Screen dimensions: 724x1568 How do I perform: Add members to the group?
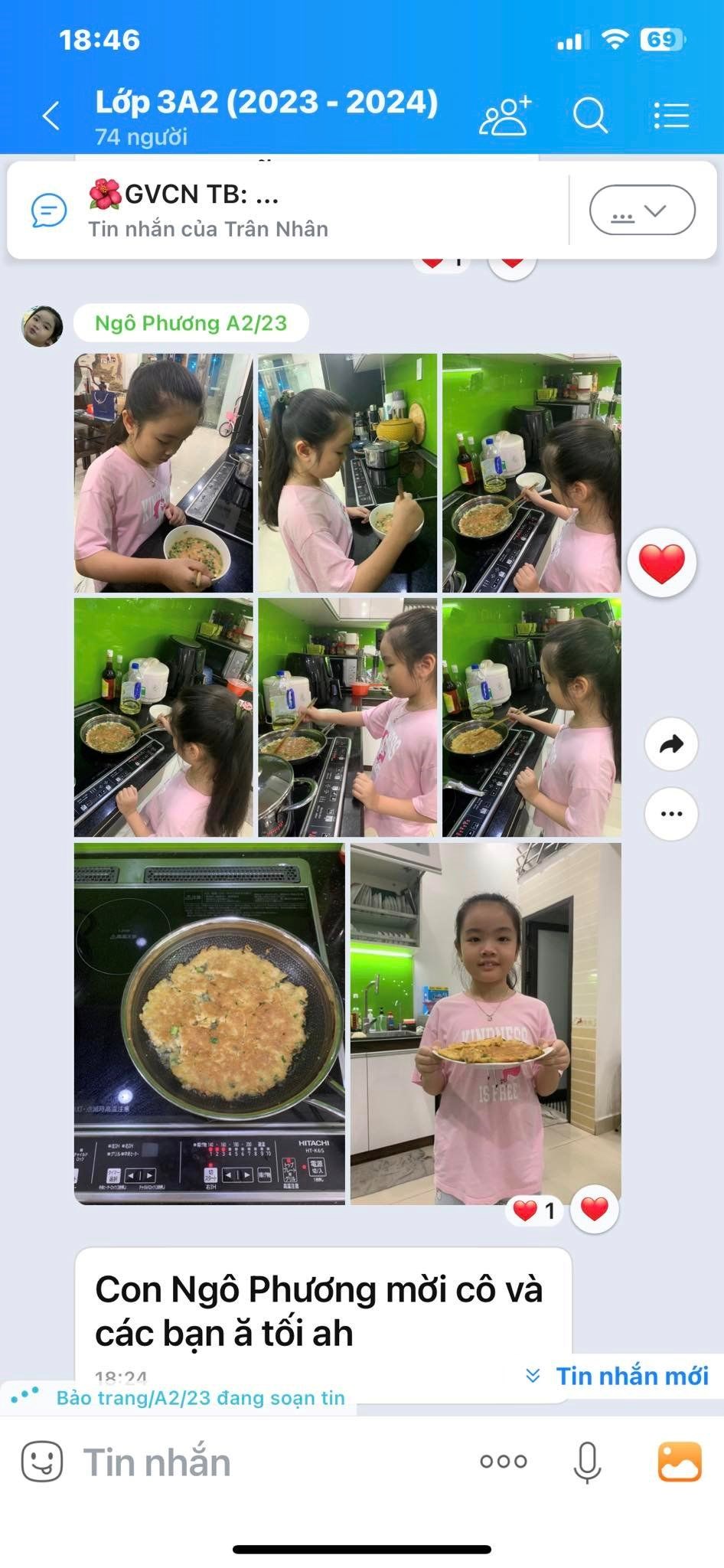(505, 116)
